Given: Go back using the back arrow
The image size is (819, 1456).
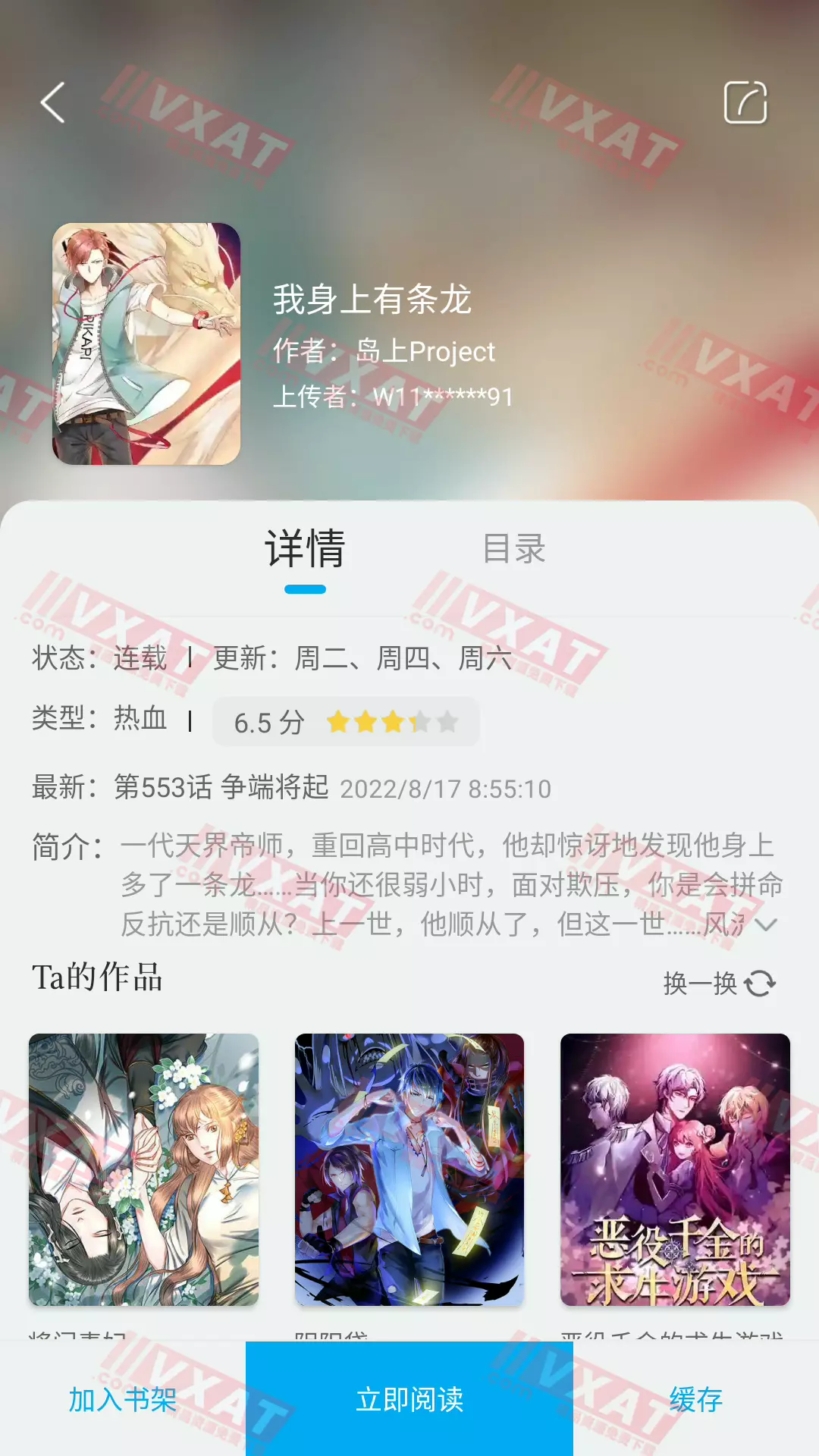Looking at the screenshot, I should point(52,102).
